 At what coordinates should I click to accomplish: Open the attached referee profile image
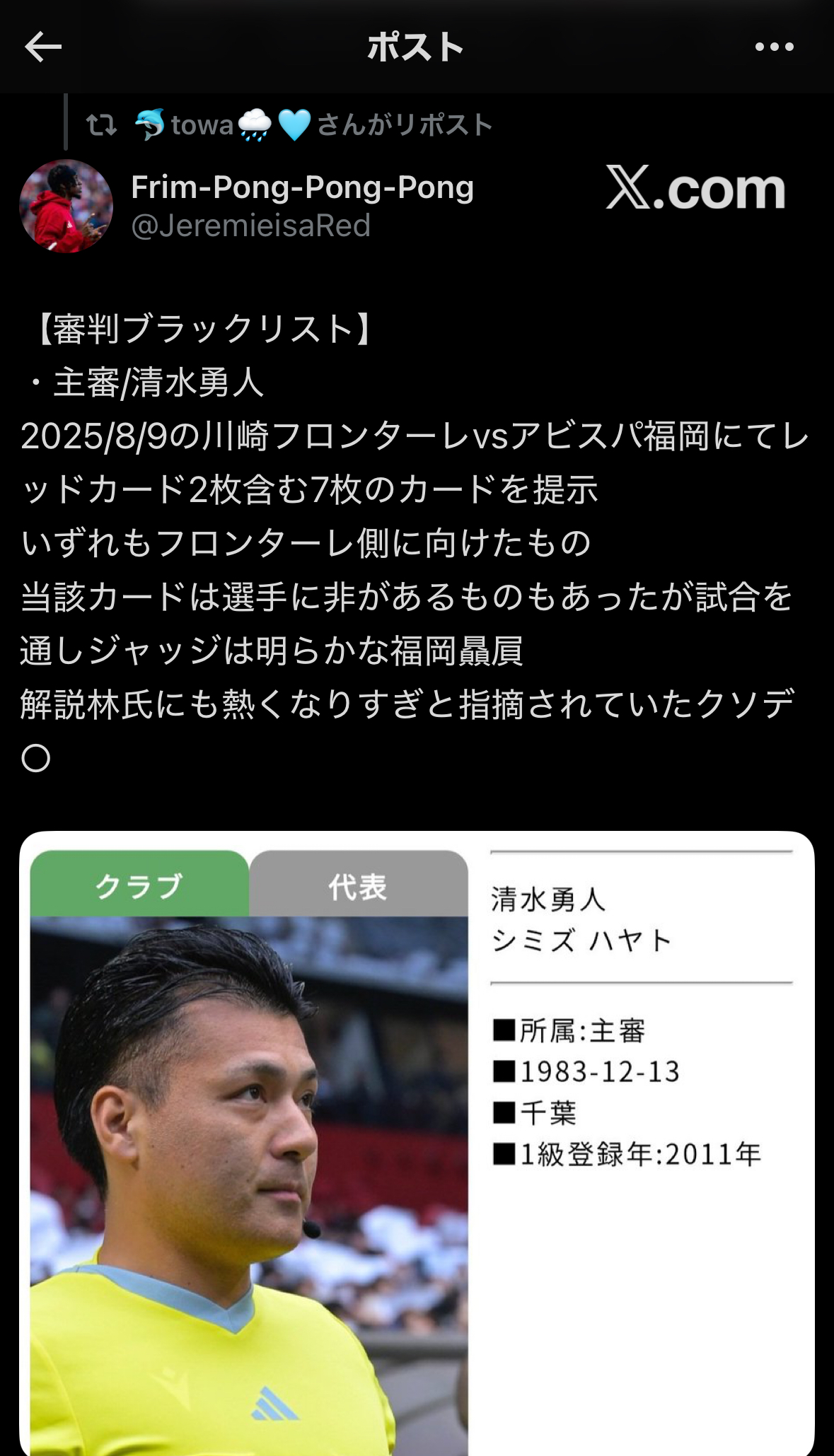[417, 1143]
